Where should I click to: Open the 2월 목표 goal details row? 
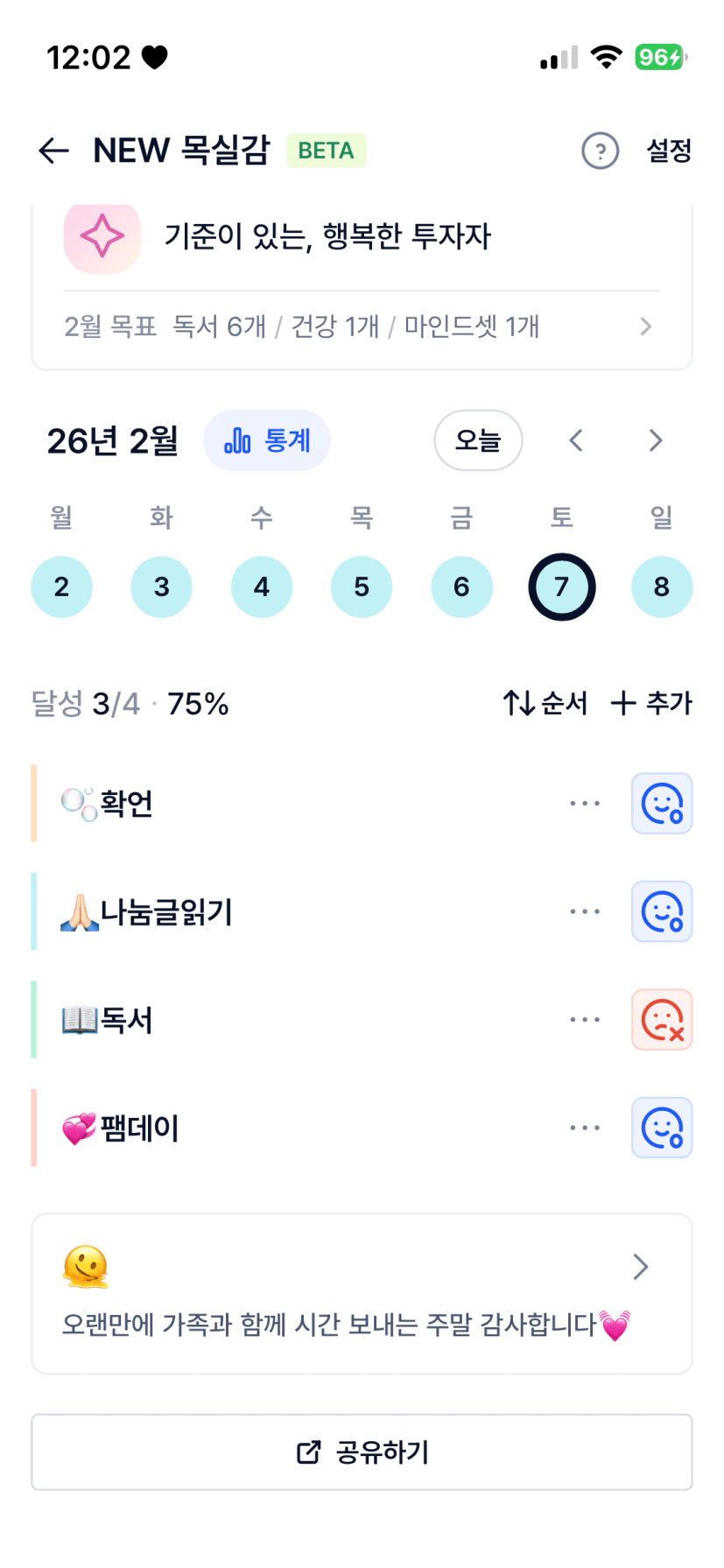point(361,327)
